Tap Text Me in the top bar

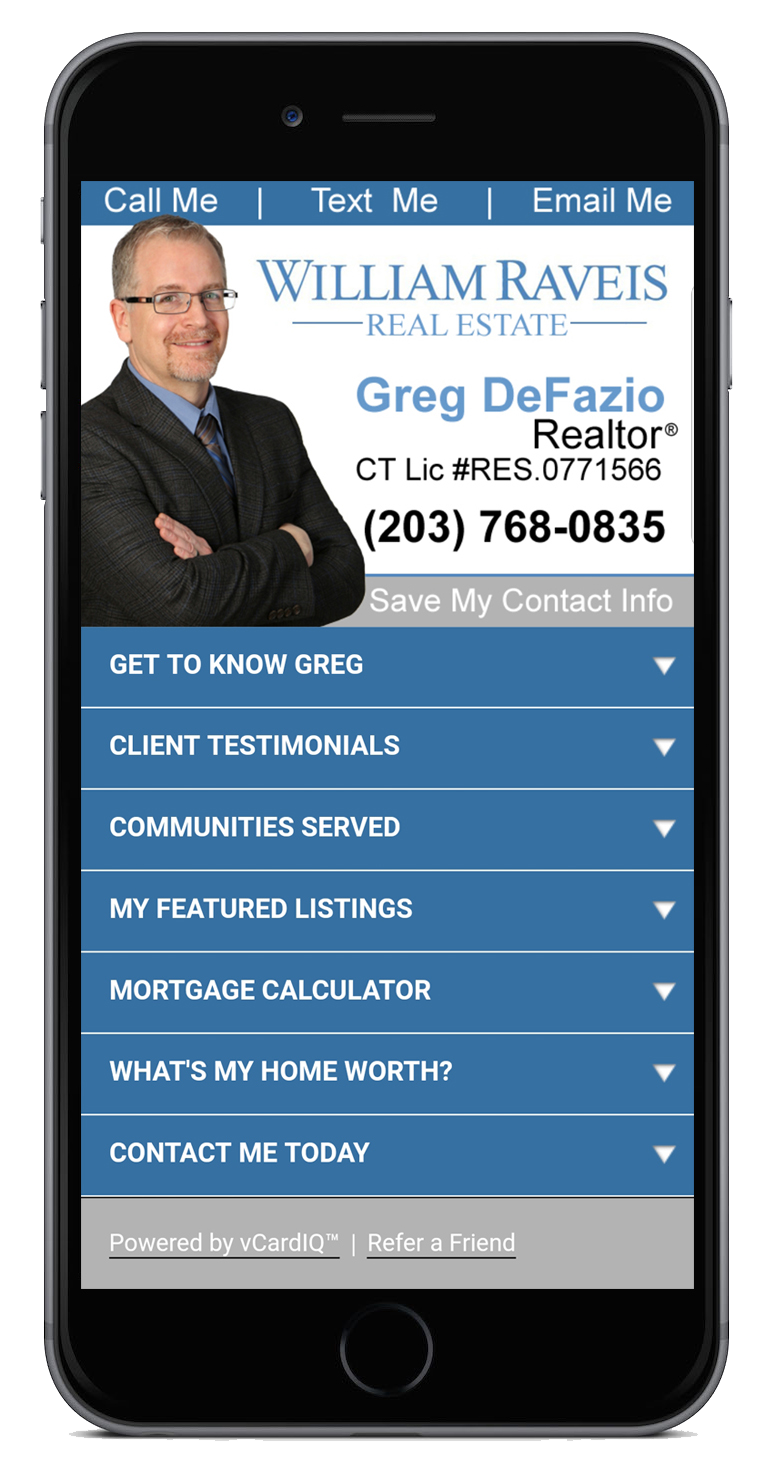point(374,201)
